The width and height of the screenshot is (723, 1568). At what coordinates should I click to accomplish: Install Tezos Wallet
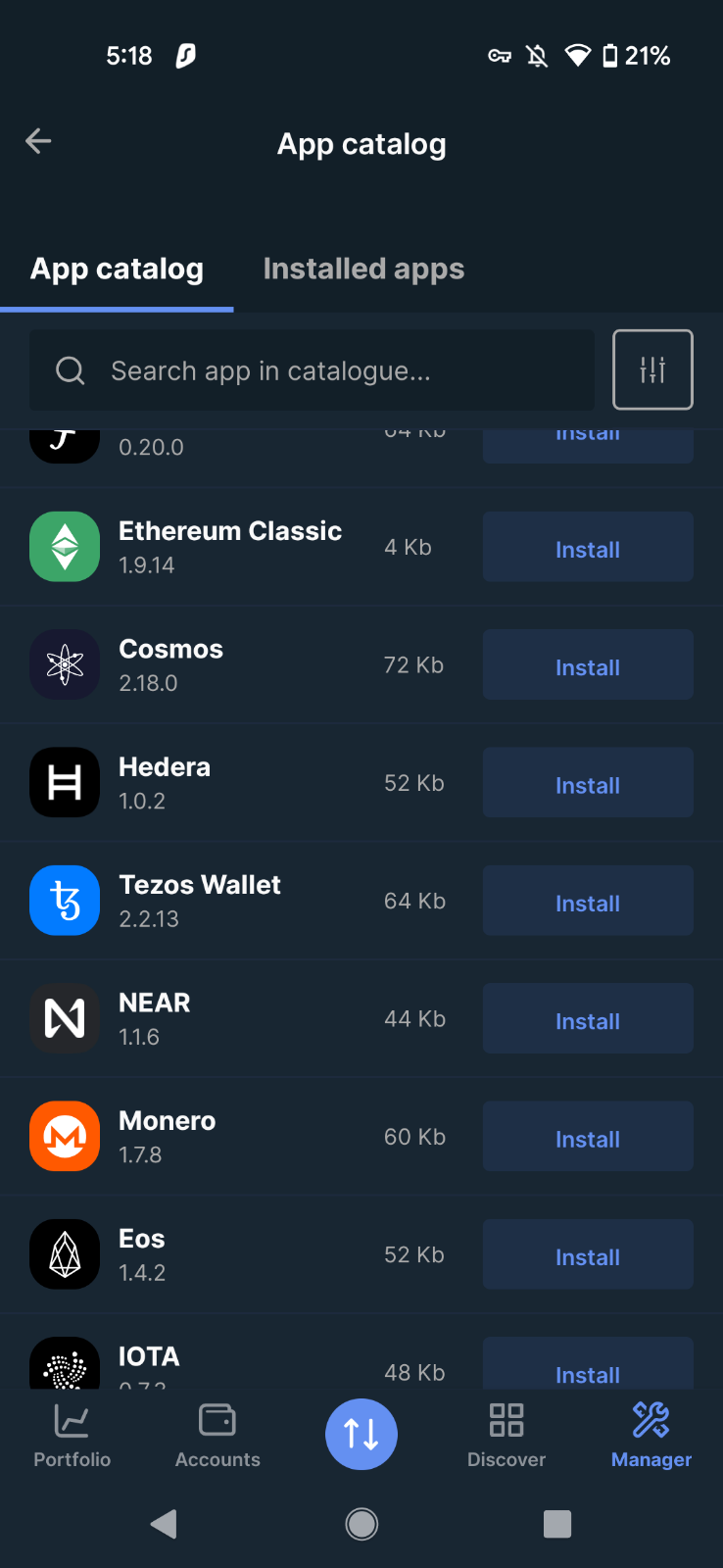tap(588, 902)
